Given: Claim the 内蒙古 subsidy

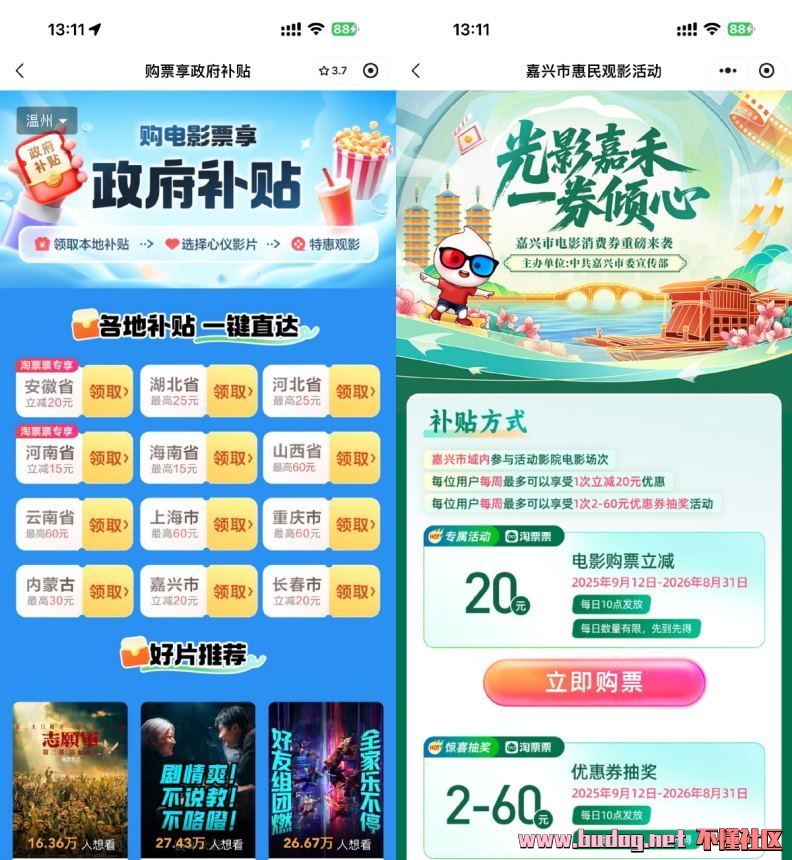Looking at the screenshot, I should click(x=108, y=592).
